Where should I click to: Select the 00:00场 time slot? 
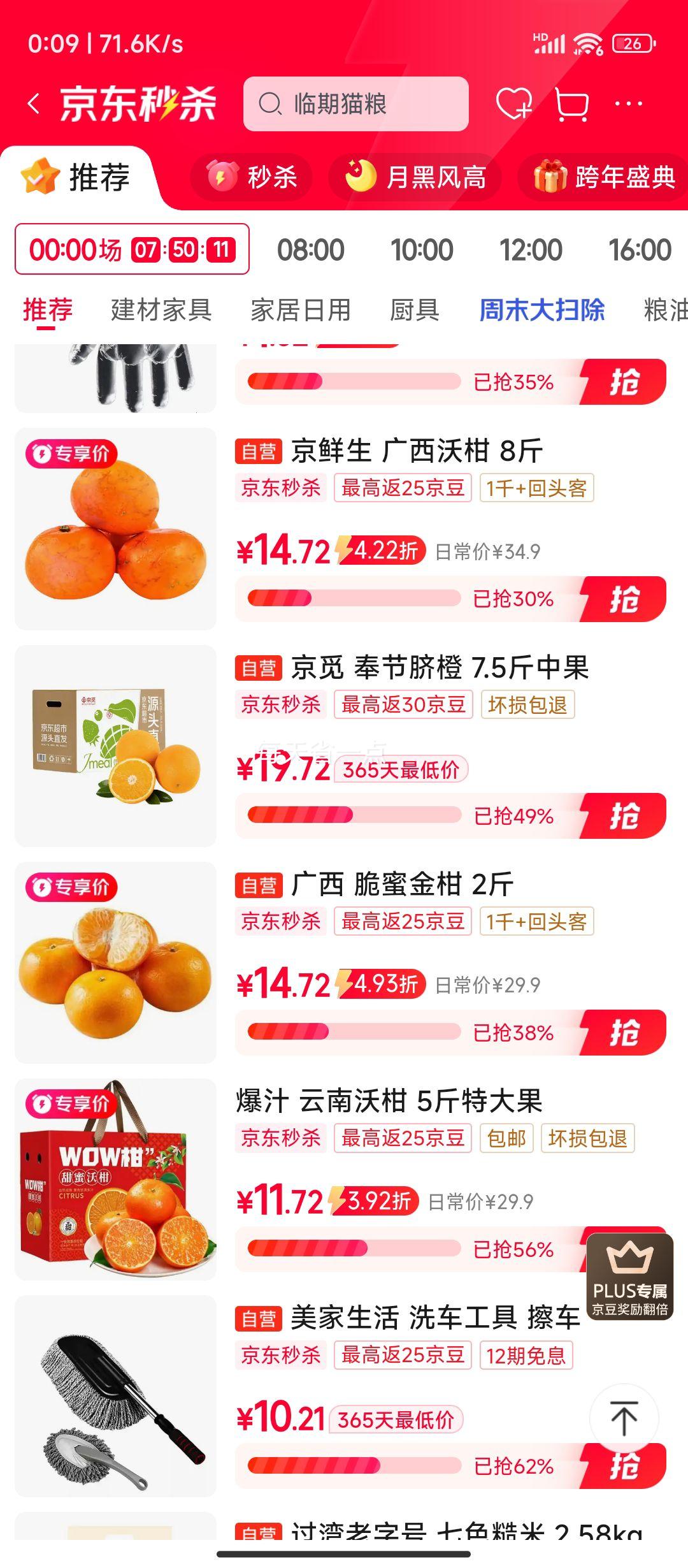point(131,250)
